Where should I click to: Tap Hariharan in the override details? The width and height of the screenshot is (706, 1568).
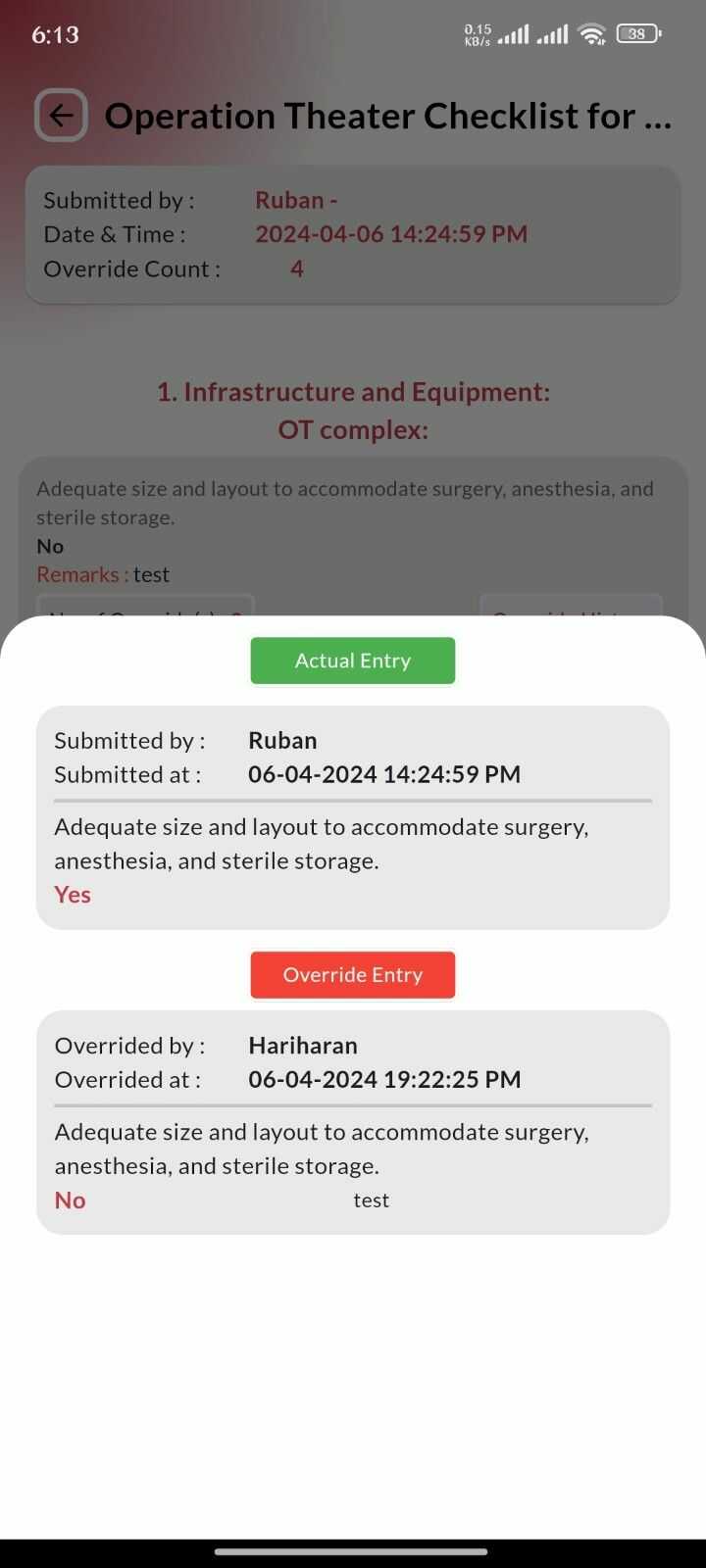303,1045
